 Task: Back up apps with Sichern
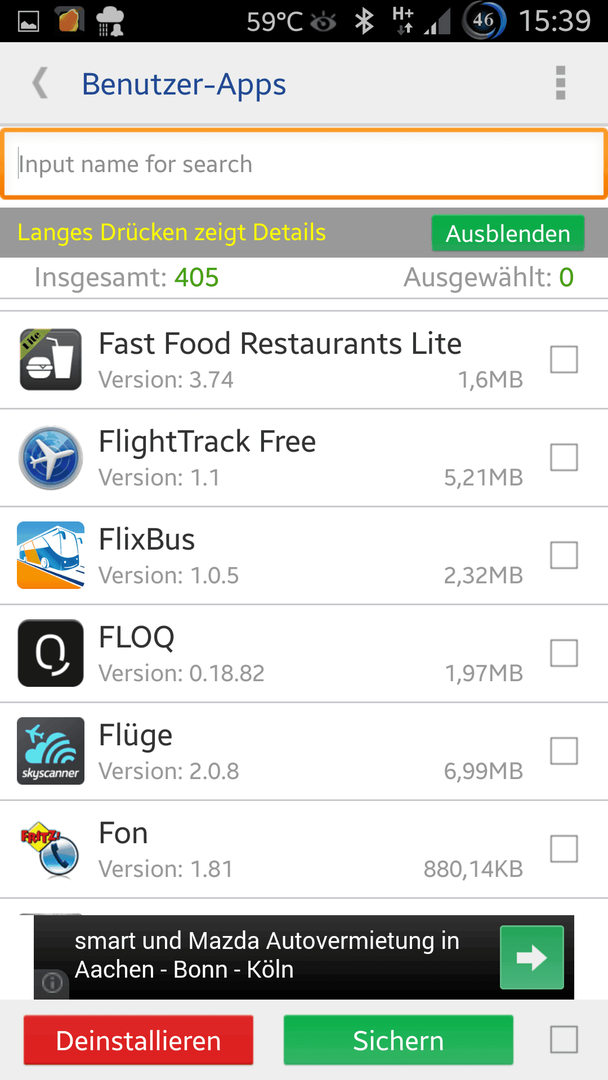(x=398, y=1040)
